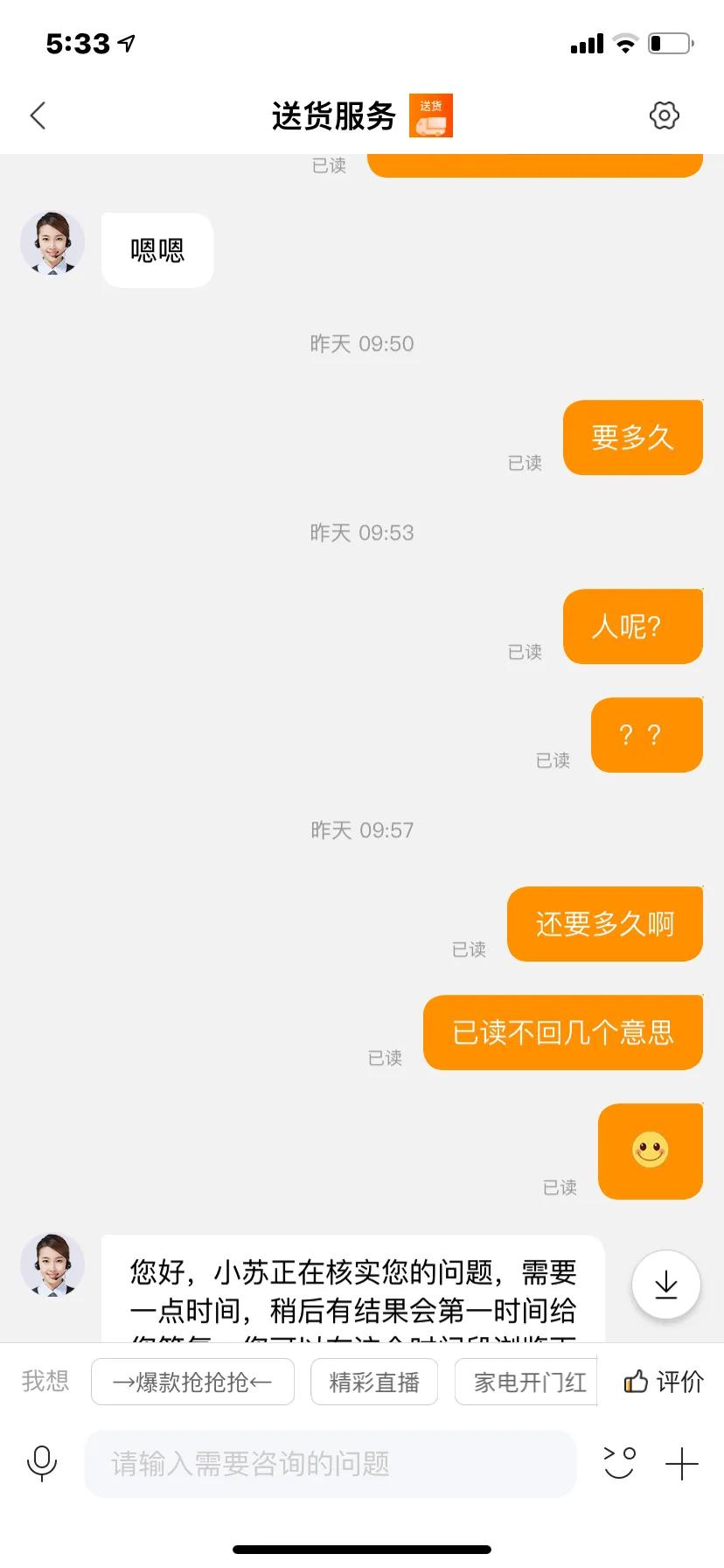Tap the 请输入需要咨询的问题 input field
This screenshot has width=724, height=1568.
pos(330,1463)
